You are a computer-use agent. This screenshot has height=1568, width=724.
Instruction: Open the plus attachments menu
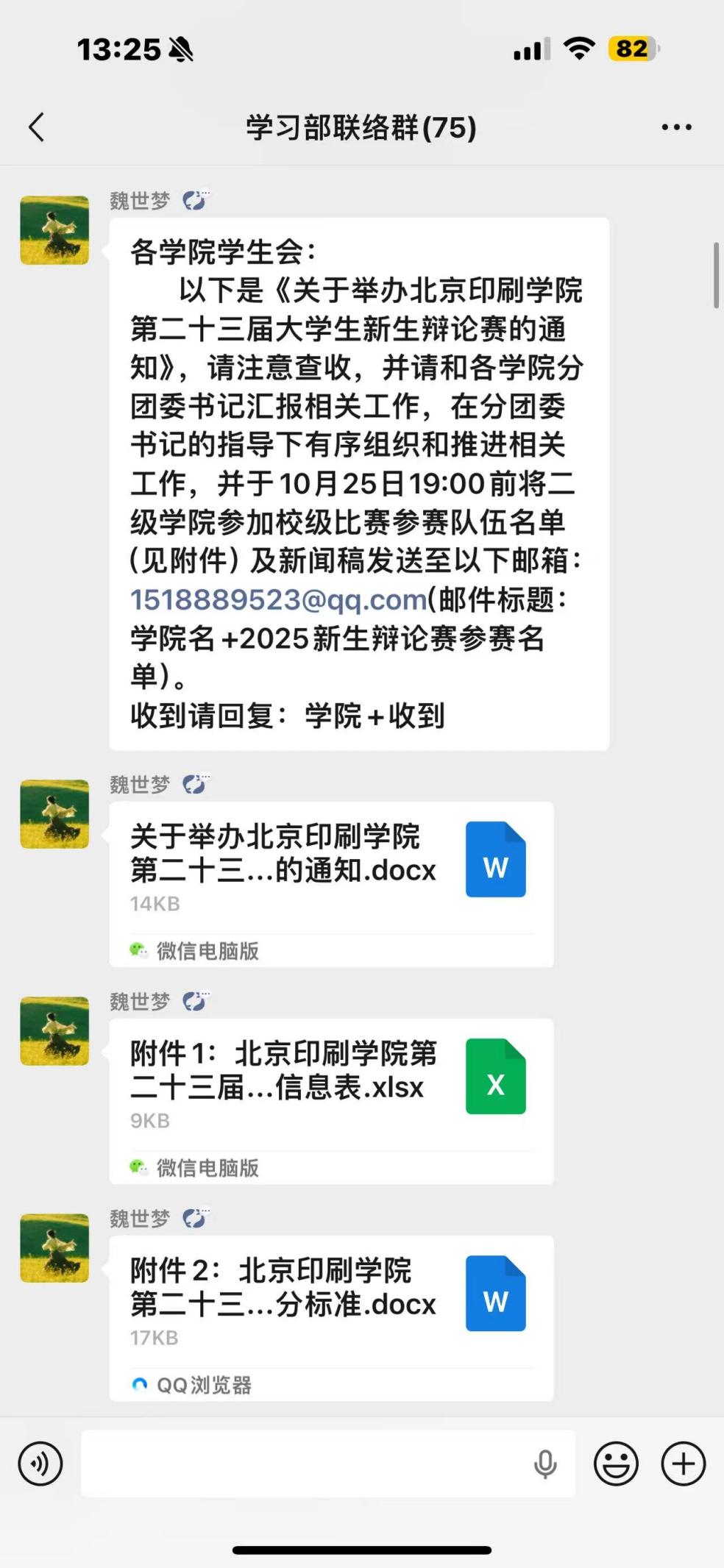(683, 1464)
